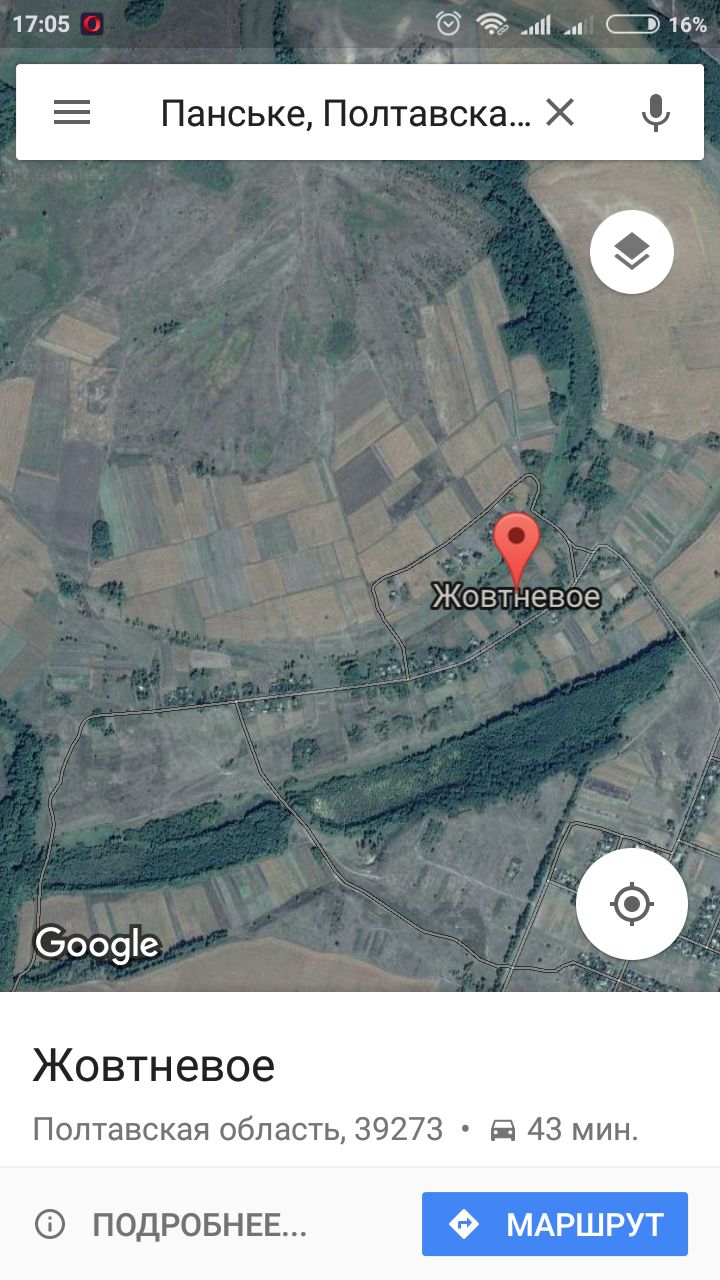Screen dimensions: 720x1280
Task: Clear the search query with X
Action: click(x=560, y=113)
